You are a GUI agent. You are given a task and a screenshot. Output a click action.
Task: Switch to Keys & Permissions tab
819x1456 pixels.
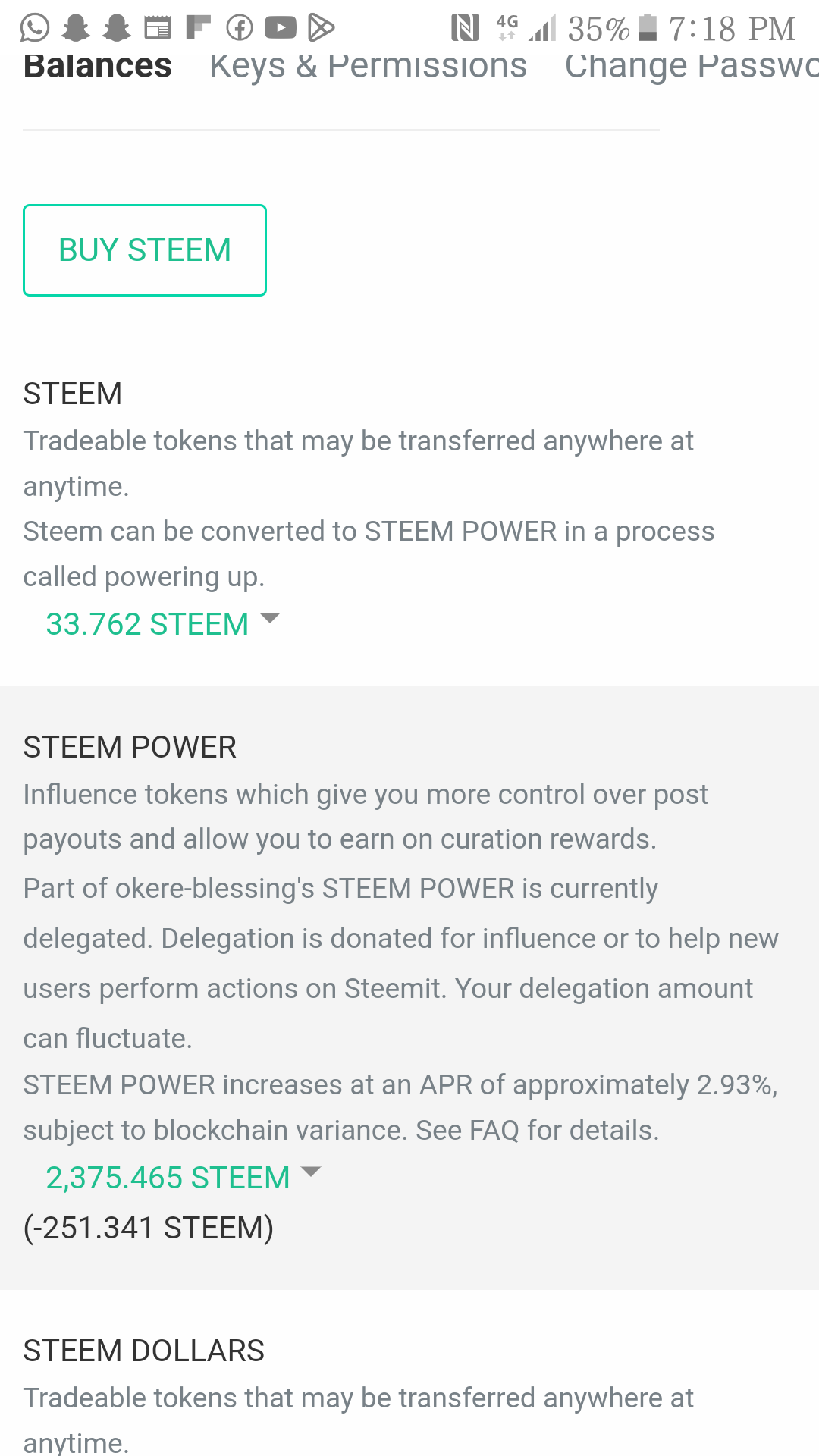click(369, 66)
